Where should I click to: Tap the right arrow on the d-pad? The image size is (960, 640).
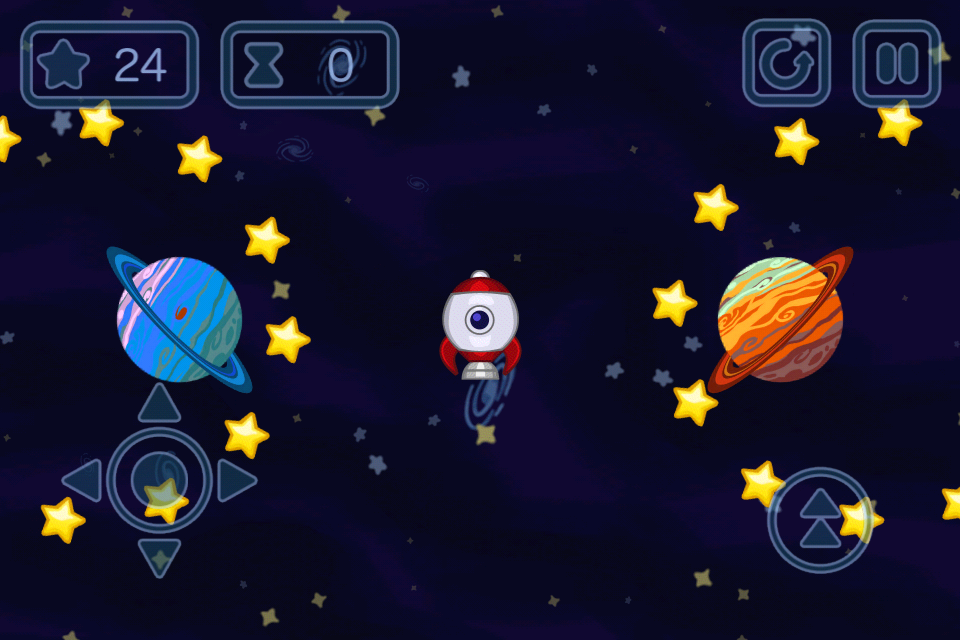[236, 481]
